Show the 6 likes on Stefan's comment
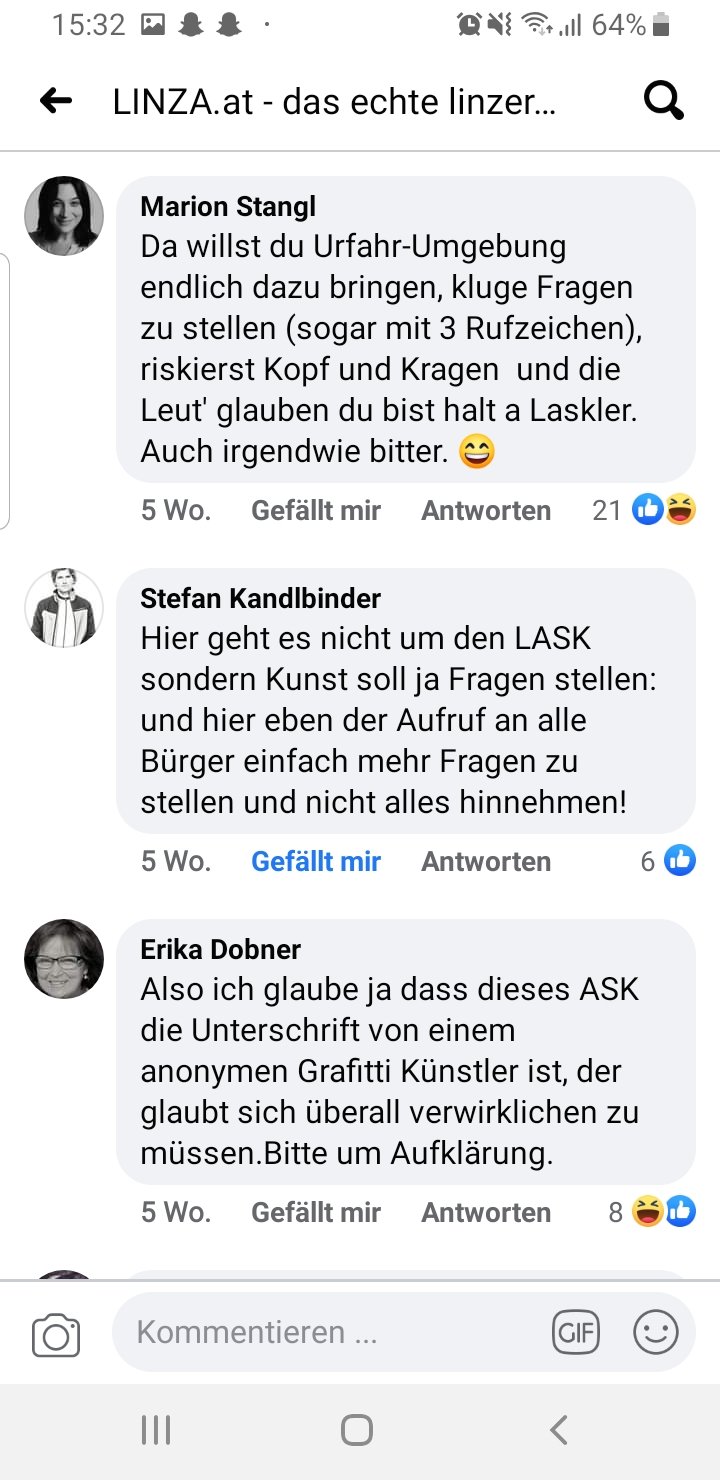This screenshot has width=720, height=1480. [x=668, y=861]
